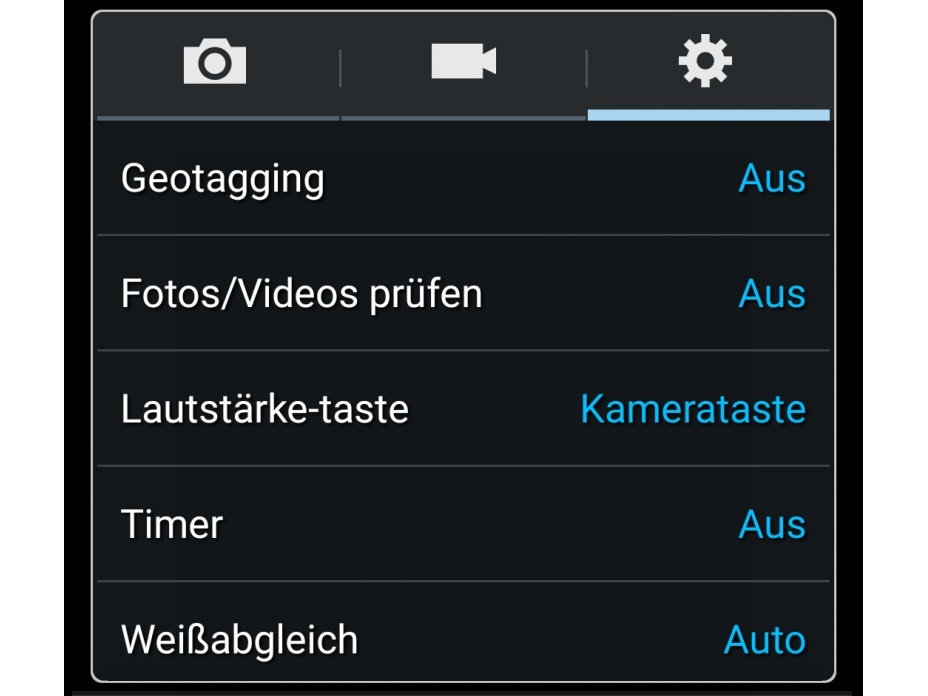
Task: Switch to the photo camera settings tab
Action: pyautogui.click(x=215, y=64)
